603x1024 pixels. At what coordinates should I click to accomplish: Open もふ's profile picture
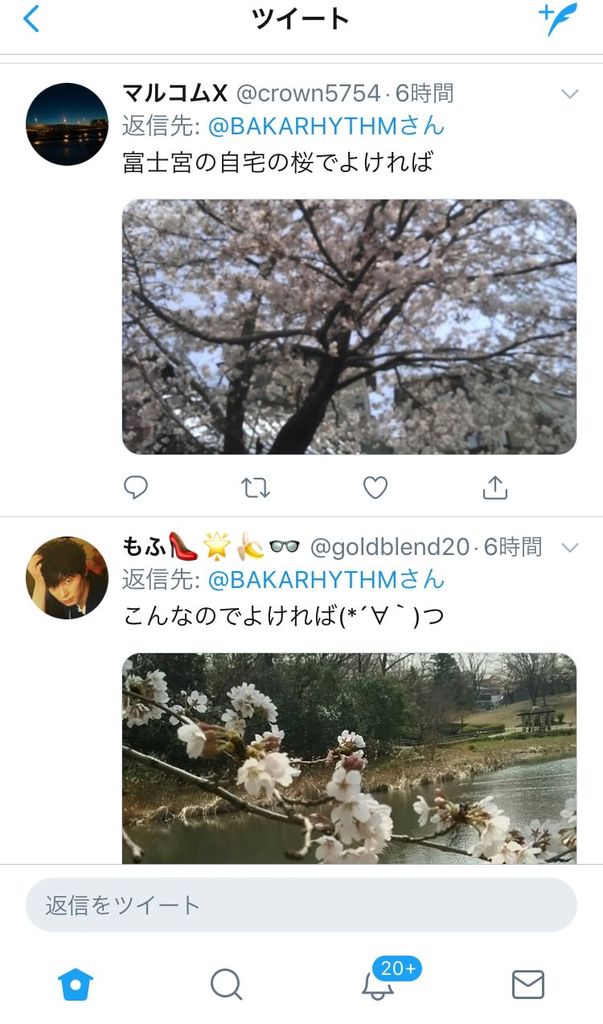67,578
